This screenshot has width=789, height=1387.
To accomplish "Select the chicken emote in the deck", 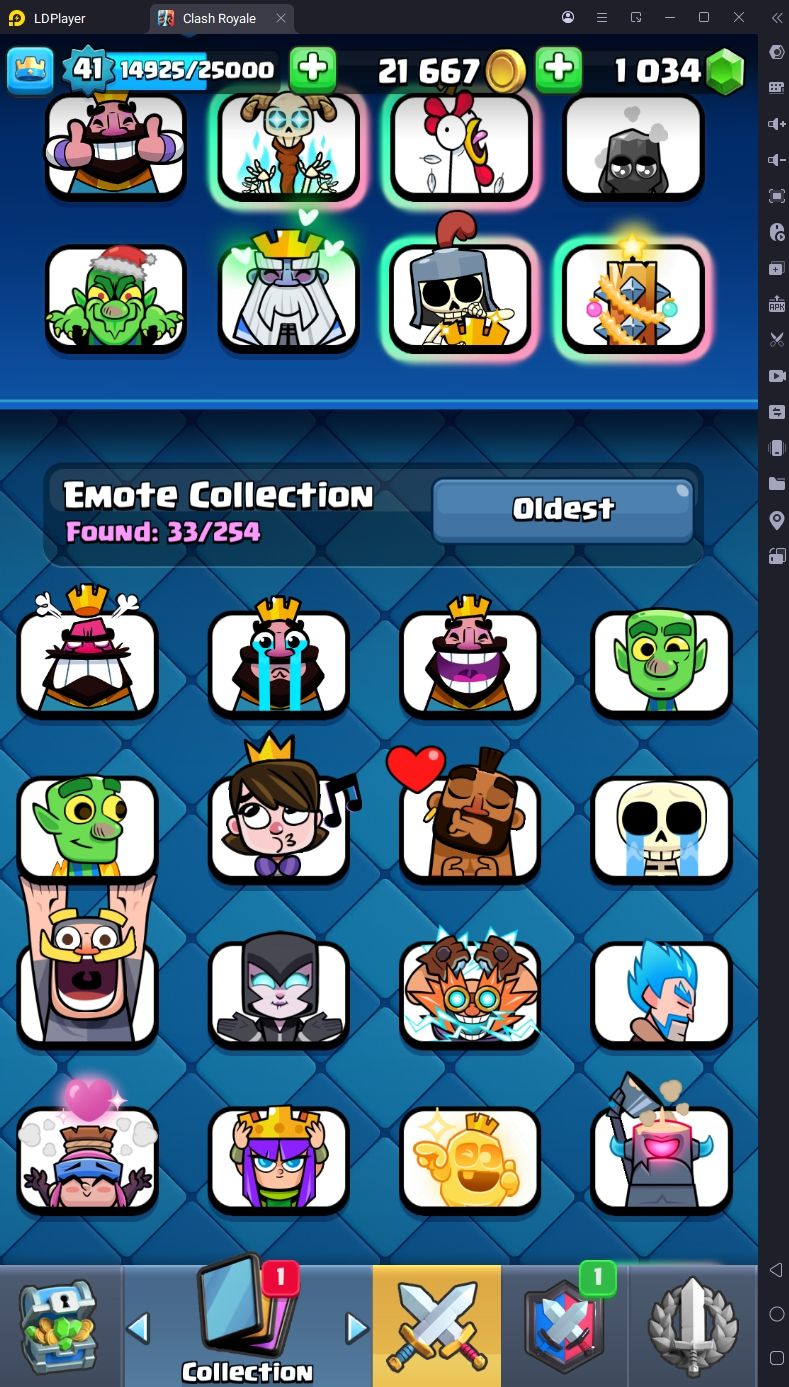I will tap(461, 146).
